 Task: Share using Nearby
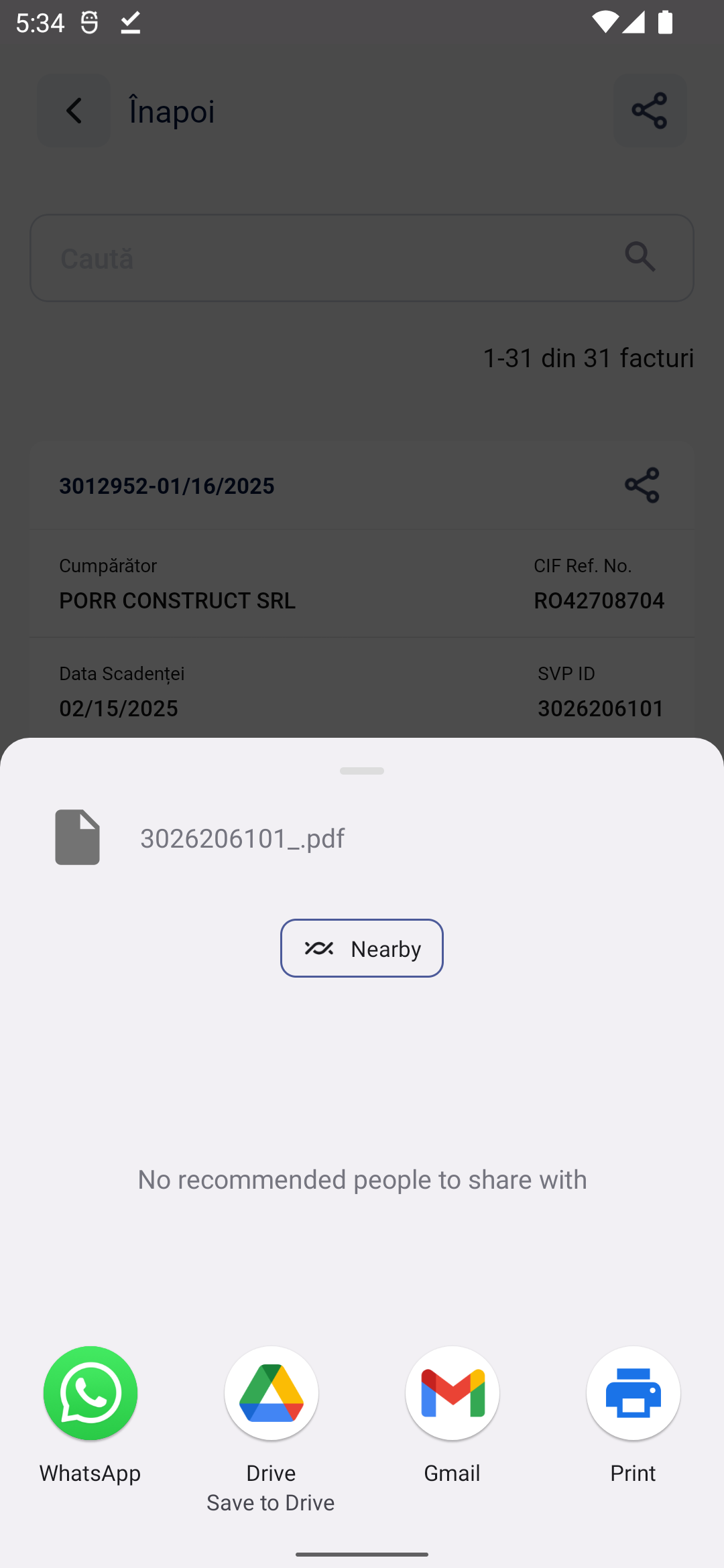pyautogui.click(x=362, y=948)
